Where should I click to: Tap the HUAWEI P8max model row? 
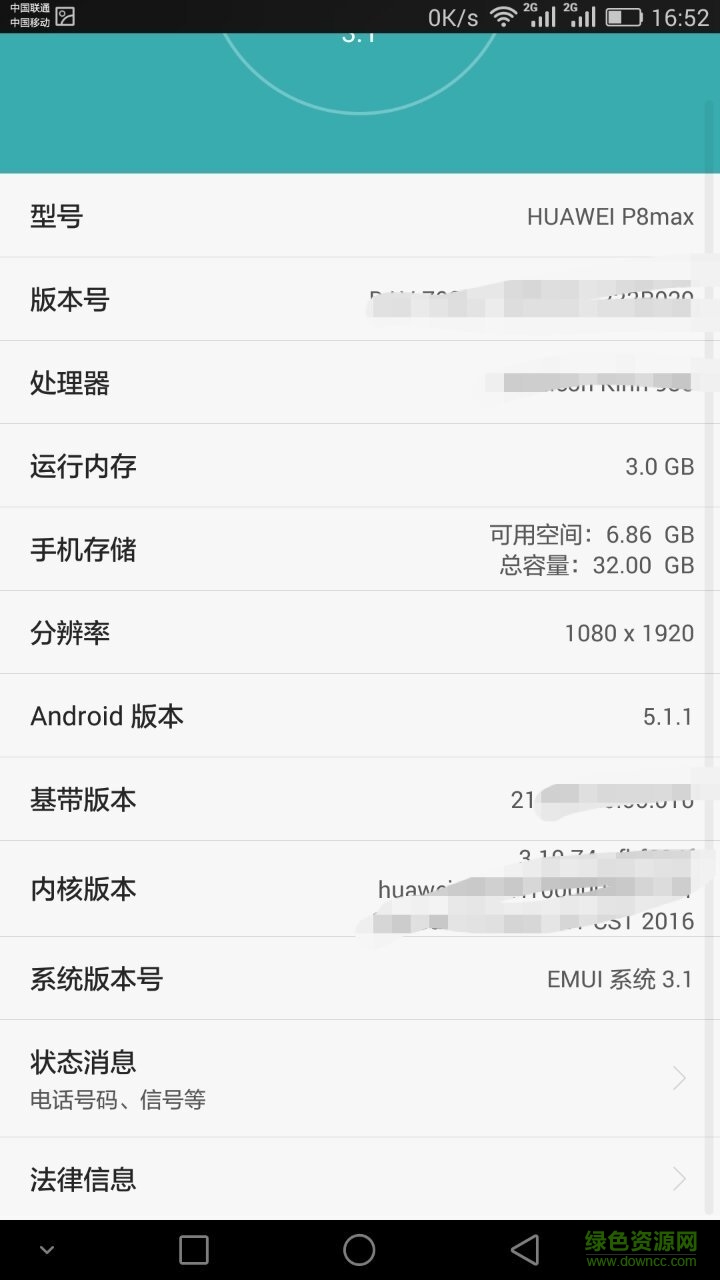[360, 216]
